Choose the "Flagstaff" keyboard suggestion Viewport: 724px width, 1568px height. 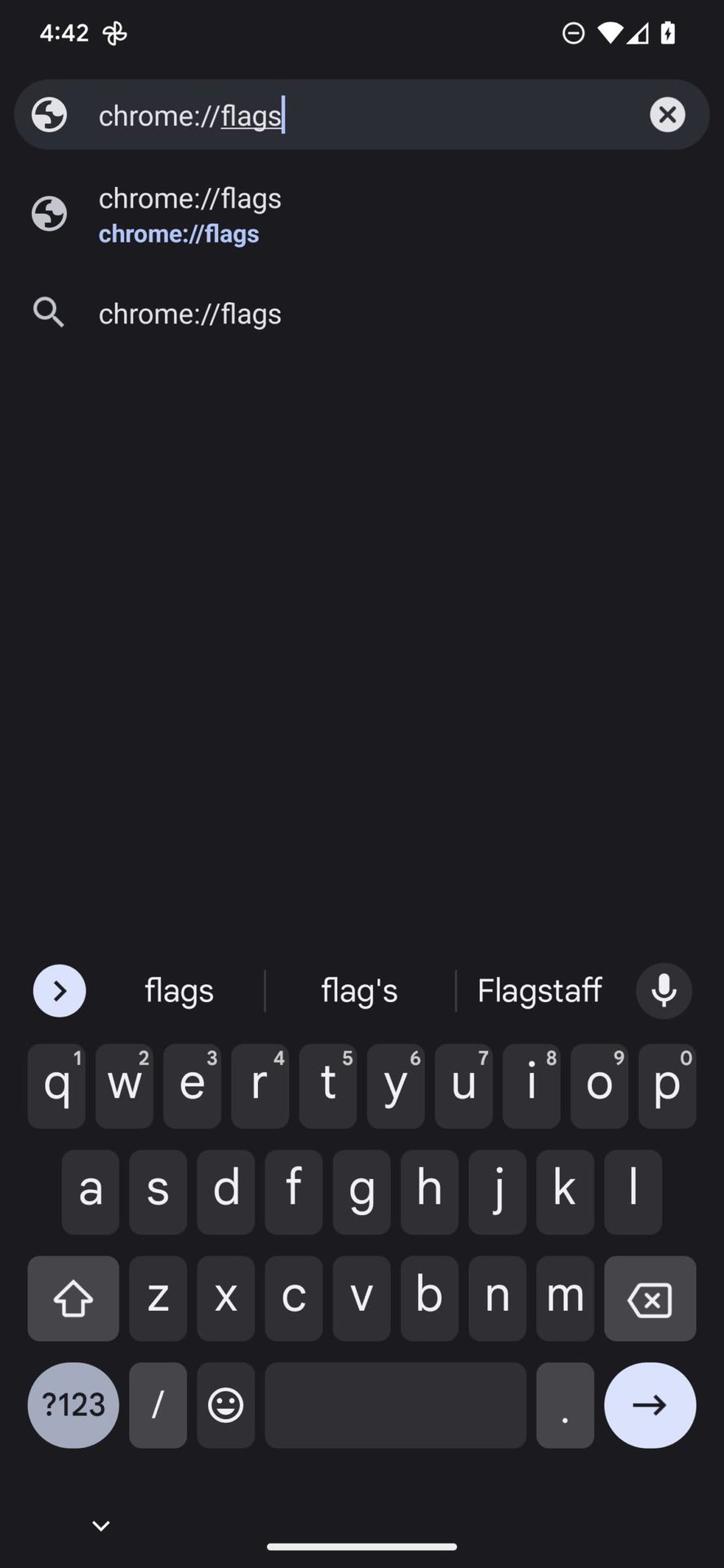point(540,991)
